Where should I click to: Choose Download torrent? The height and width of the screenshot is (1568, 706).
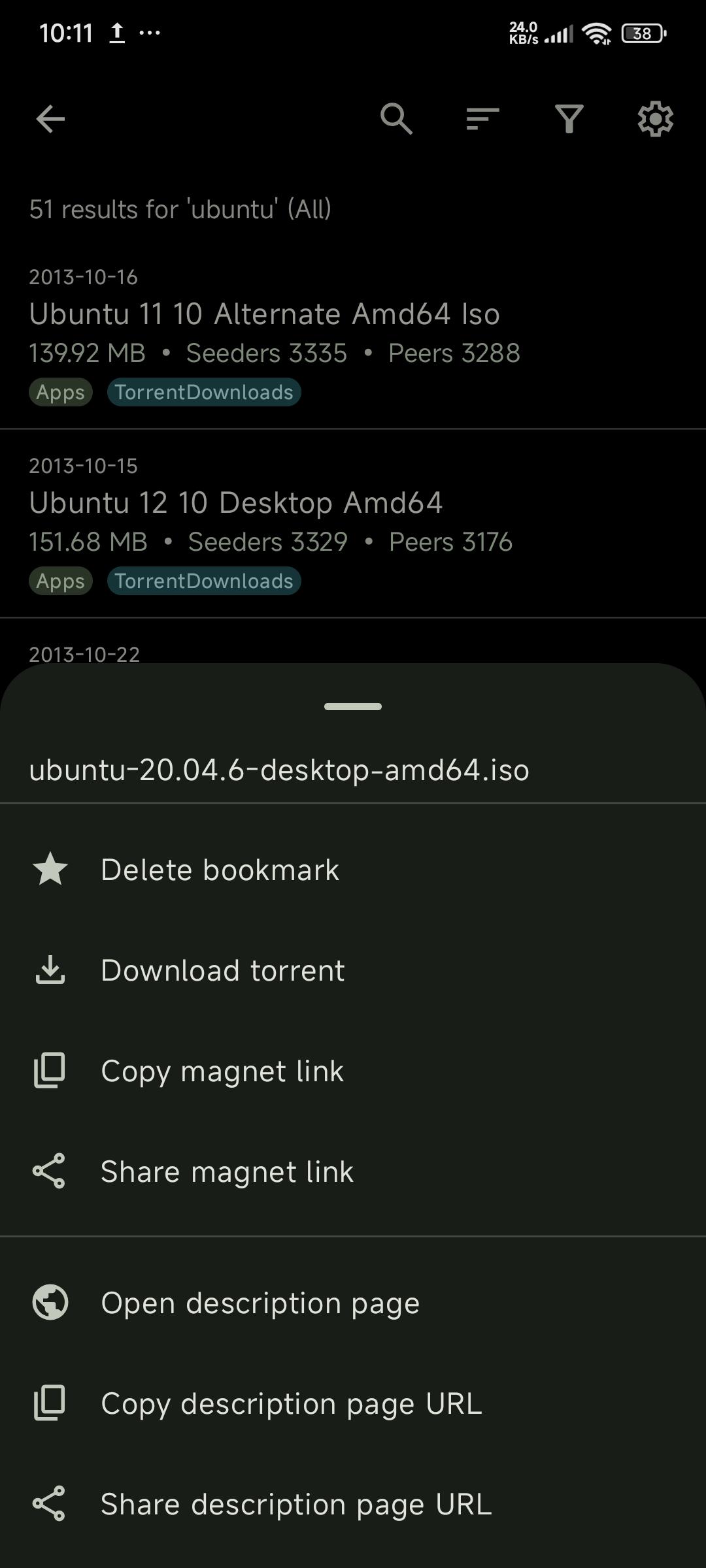(x=222, y=971)
